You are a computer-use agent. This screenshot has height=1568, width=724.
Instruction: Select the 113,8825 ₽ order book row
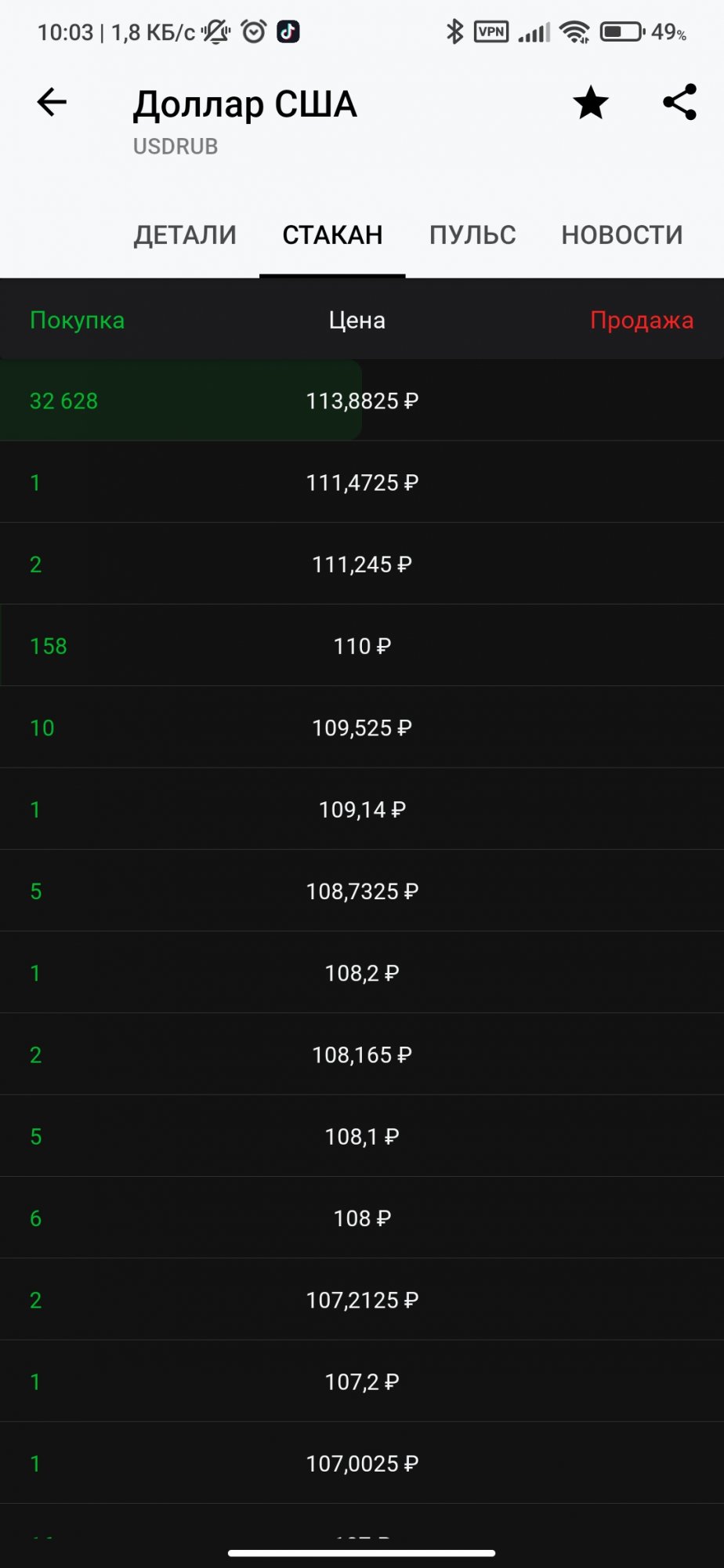pyautogui.click(x=362, y=401)
